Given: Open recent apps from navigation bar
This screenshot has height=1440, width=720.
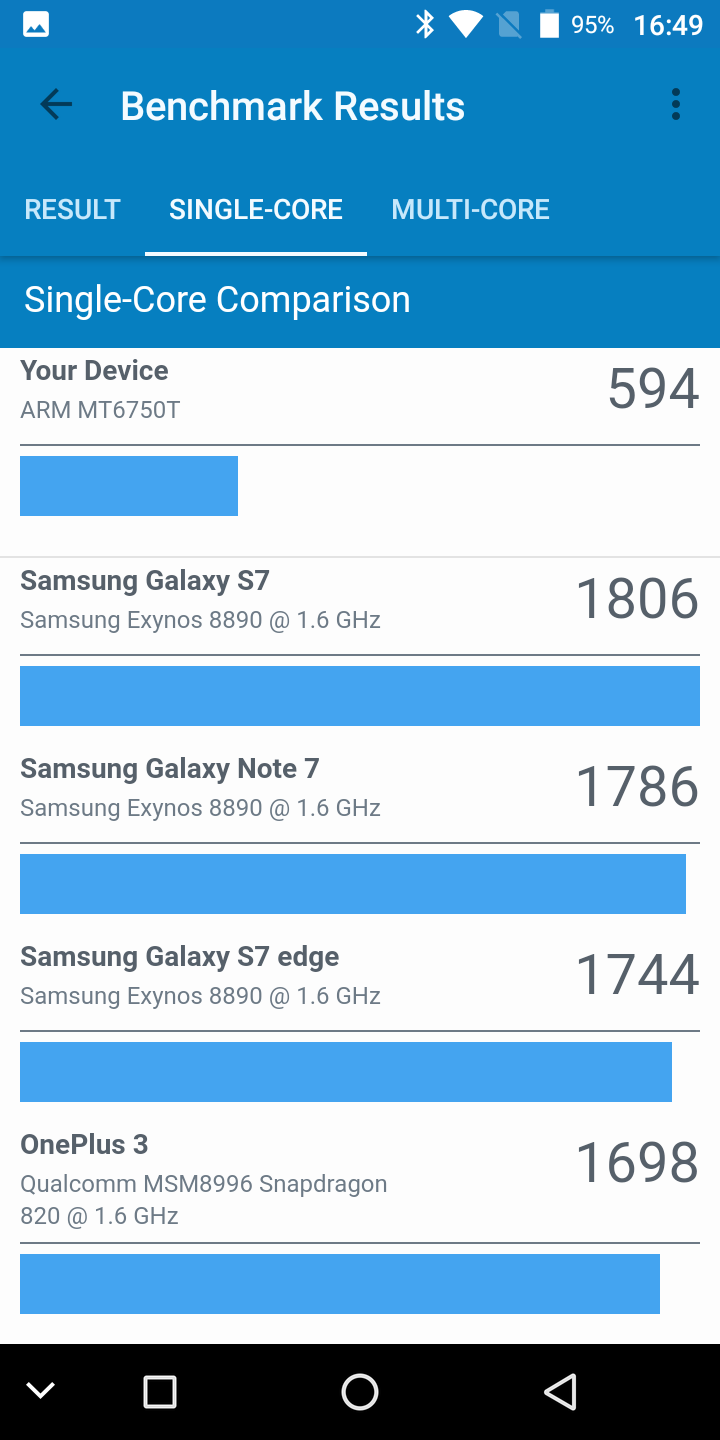Looking at the screenshot, I should click(160, 1392).
